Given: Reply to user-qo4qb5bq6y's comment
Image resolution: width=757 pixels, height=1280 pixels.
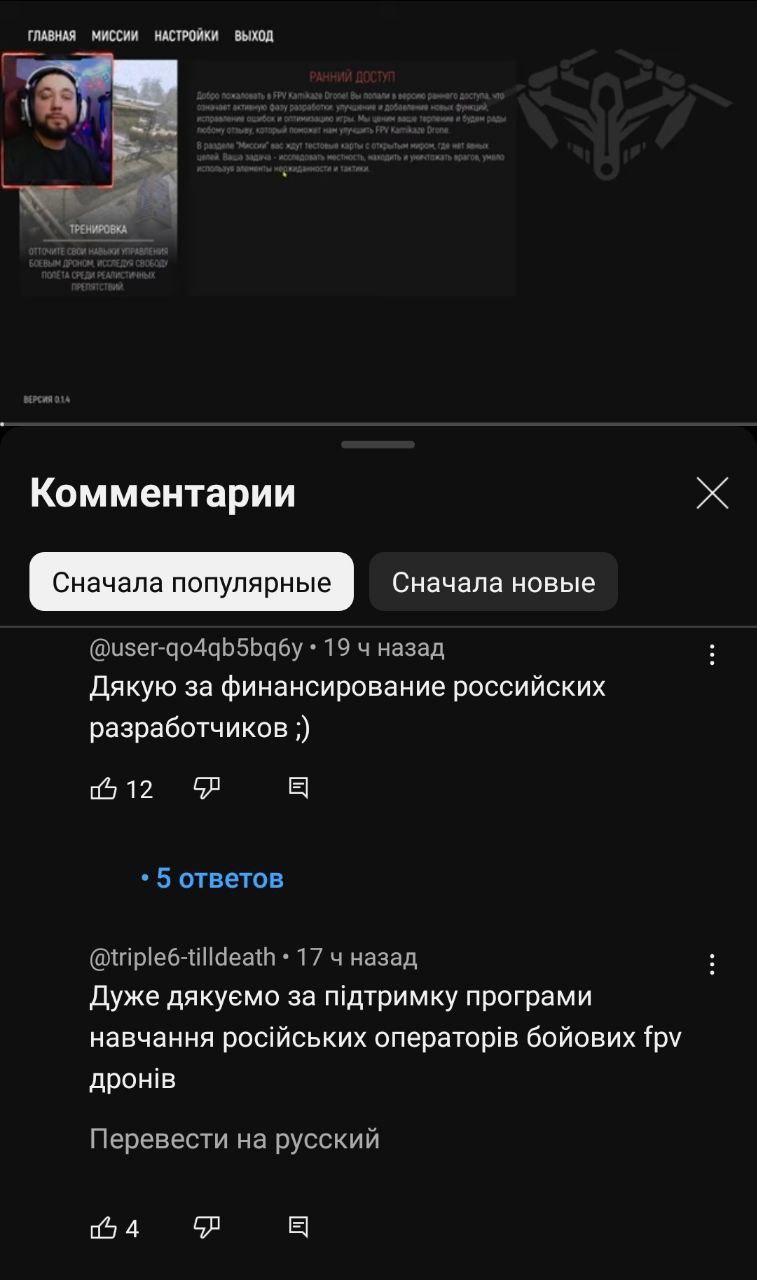Looking at the screenshot, I should [x=298, y=789].
